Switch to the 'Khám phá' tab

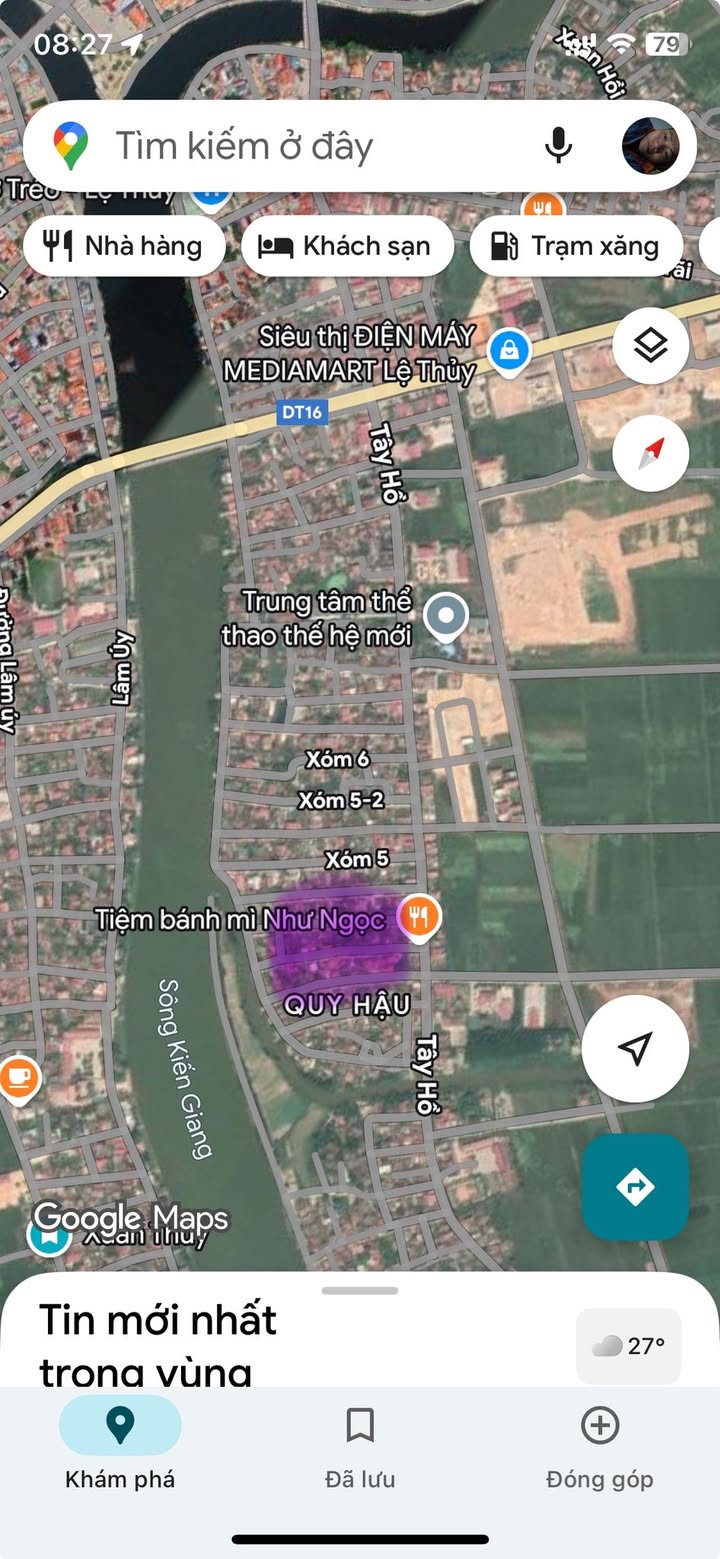[120, 1444]
